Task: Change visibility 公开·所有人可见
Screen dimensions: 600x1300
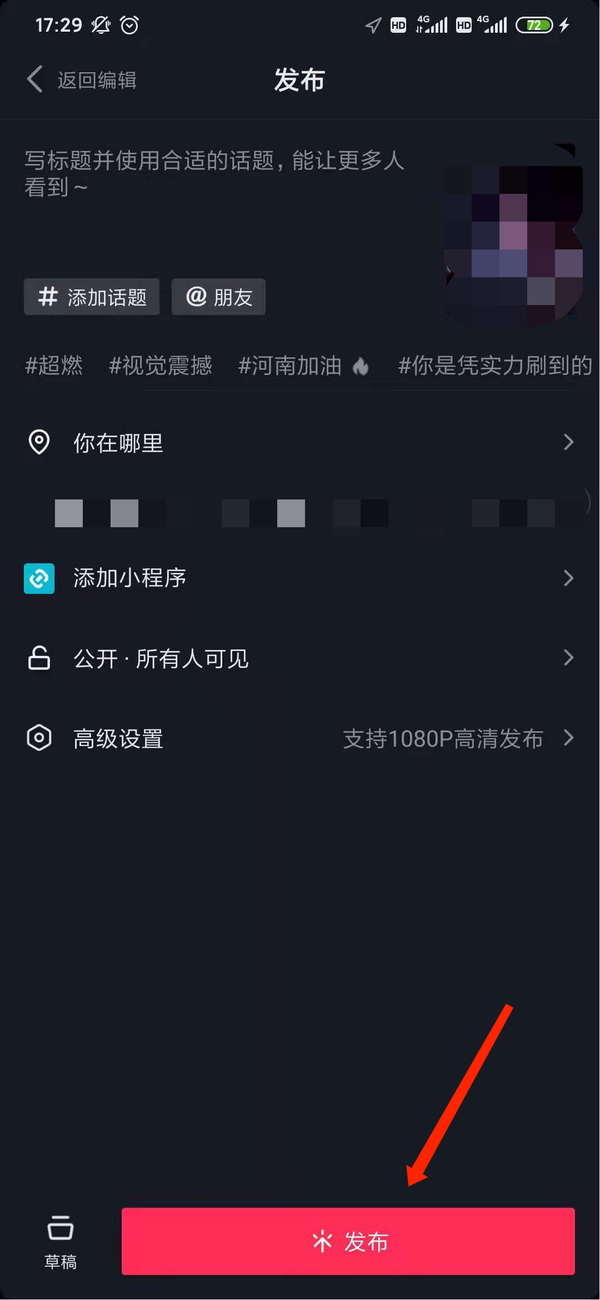Action: [x=300, y=658]
